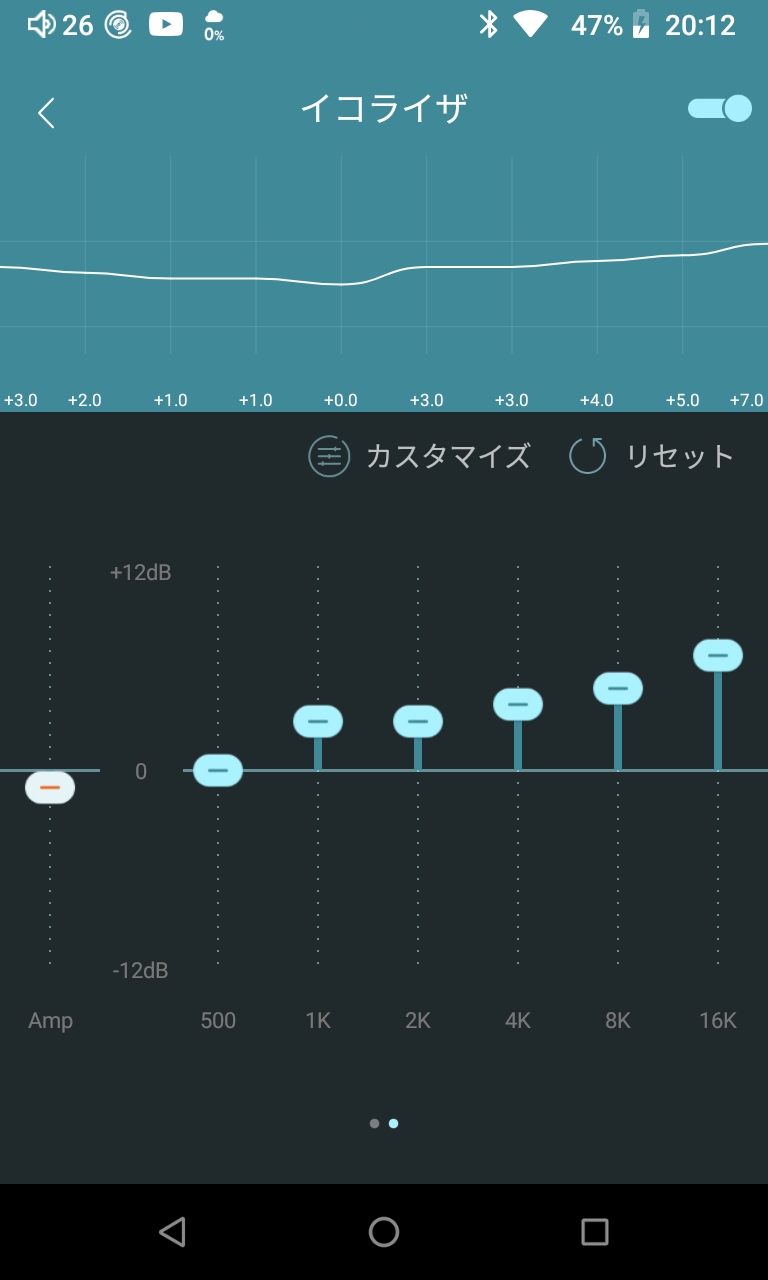Select the 1K band slider knob
Viewport: 768px width, 1280px height.
click(318, 721)
